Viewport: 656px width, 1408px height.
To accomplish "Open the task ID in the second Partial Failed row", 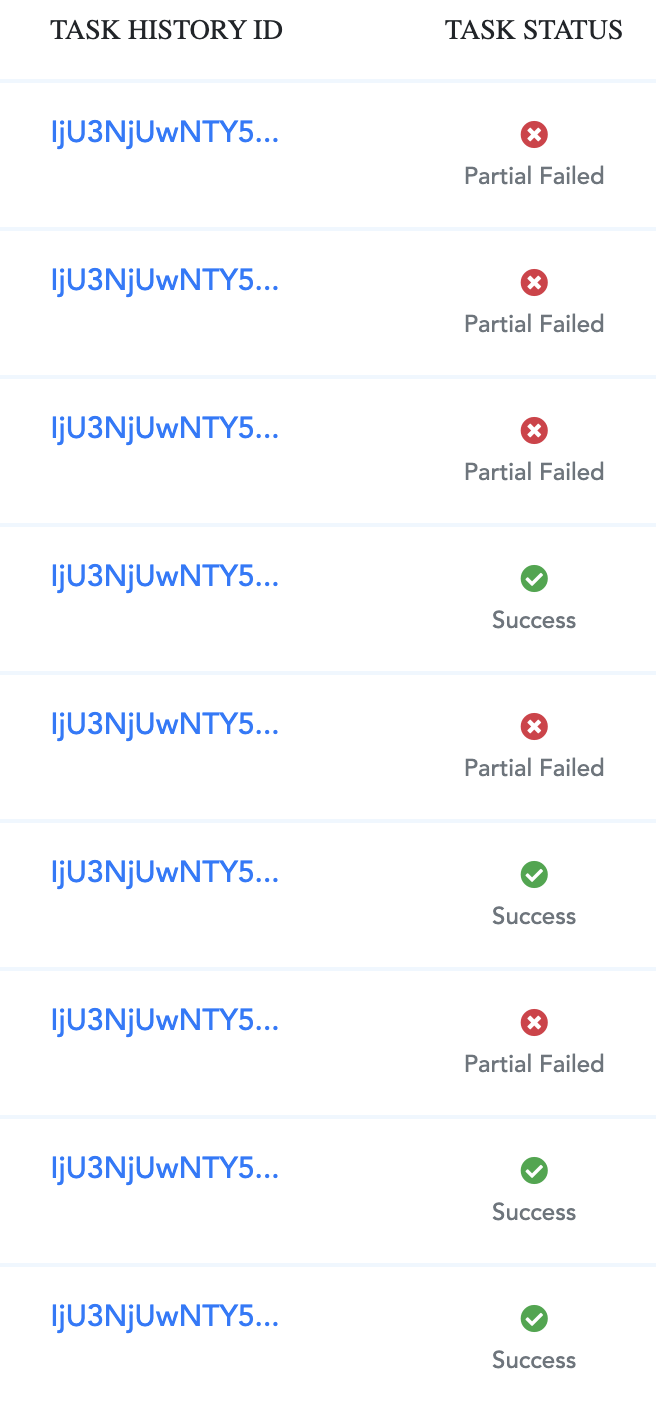I will pos(164,281).
